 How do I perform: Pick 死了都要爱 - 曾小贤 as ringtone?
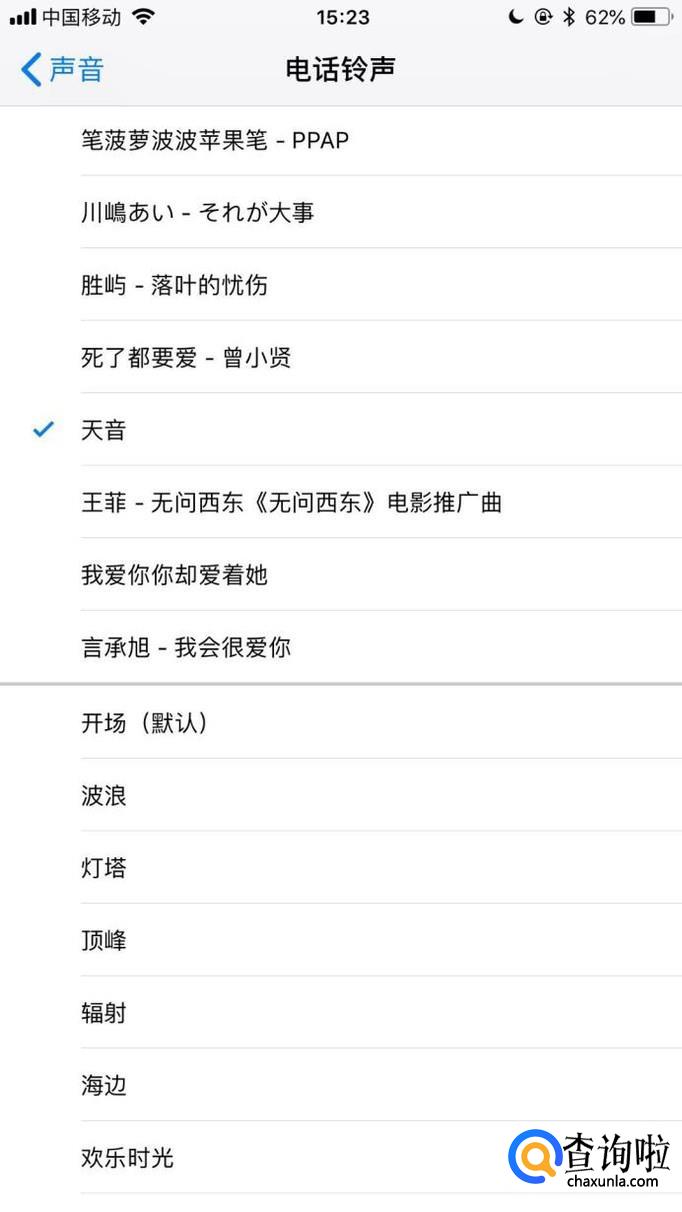341,357
